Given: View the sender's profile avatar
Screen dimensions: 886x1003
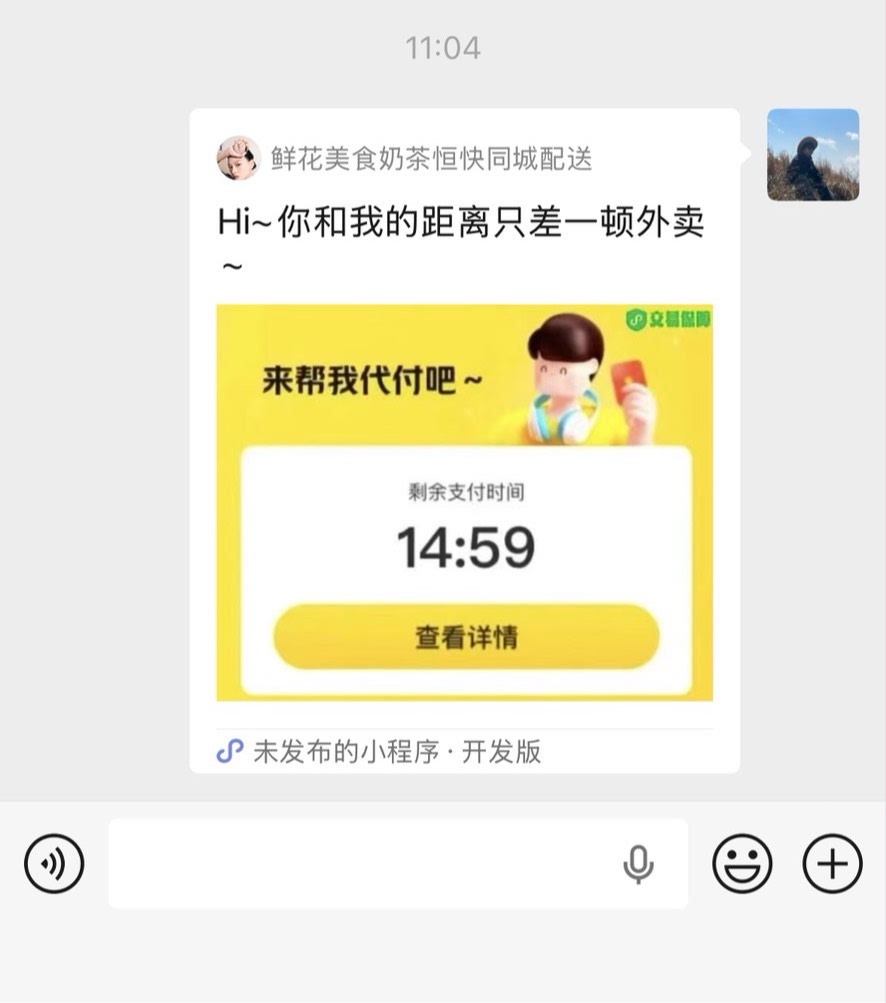Looking at the screenshot, I should (x=812, y=155).
